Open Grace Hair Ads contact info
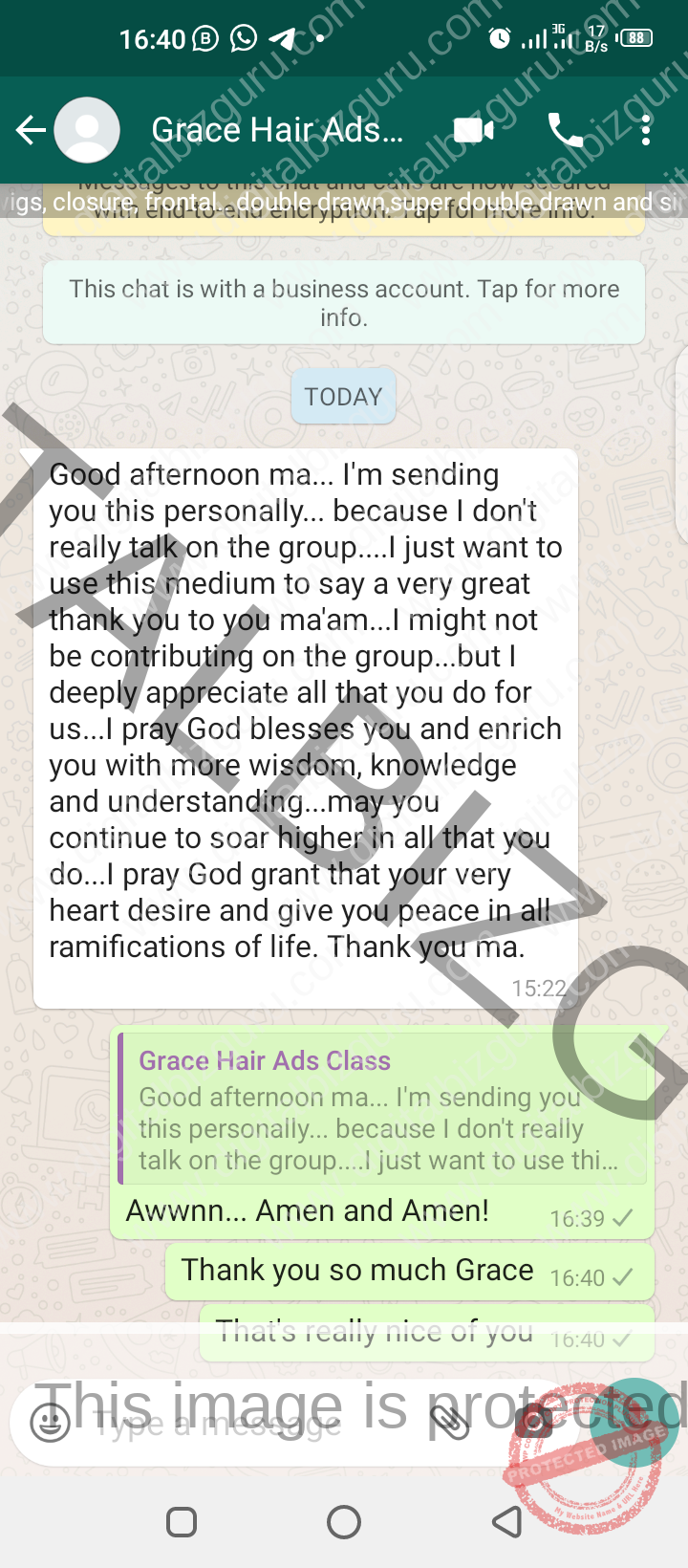This screenshot has width=688, height=1568. [277, 130]
